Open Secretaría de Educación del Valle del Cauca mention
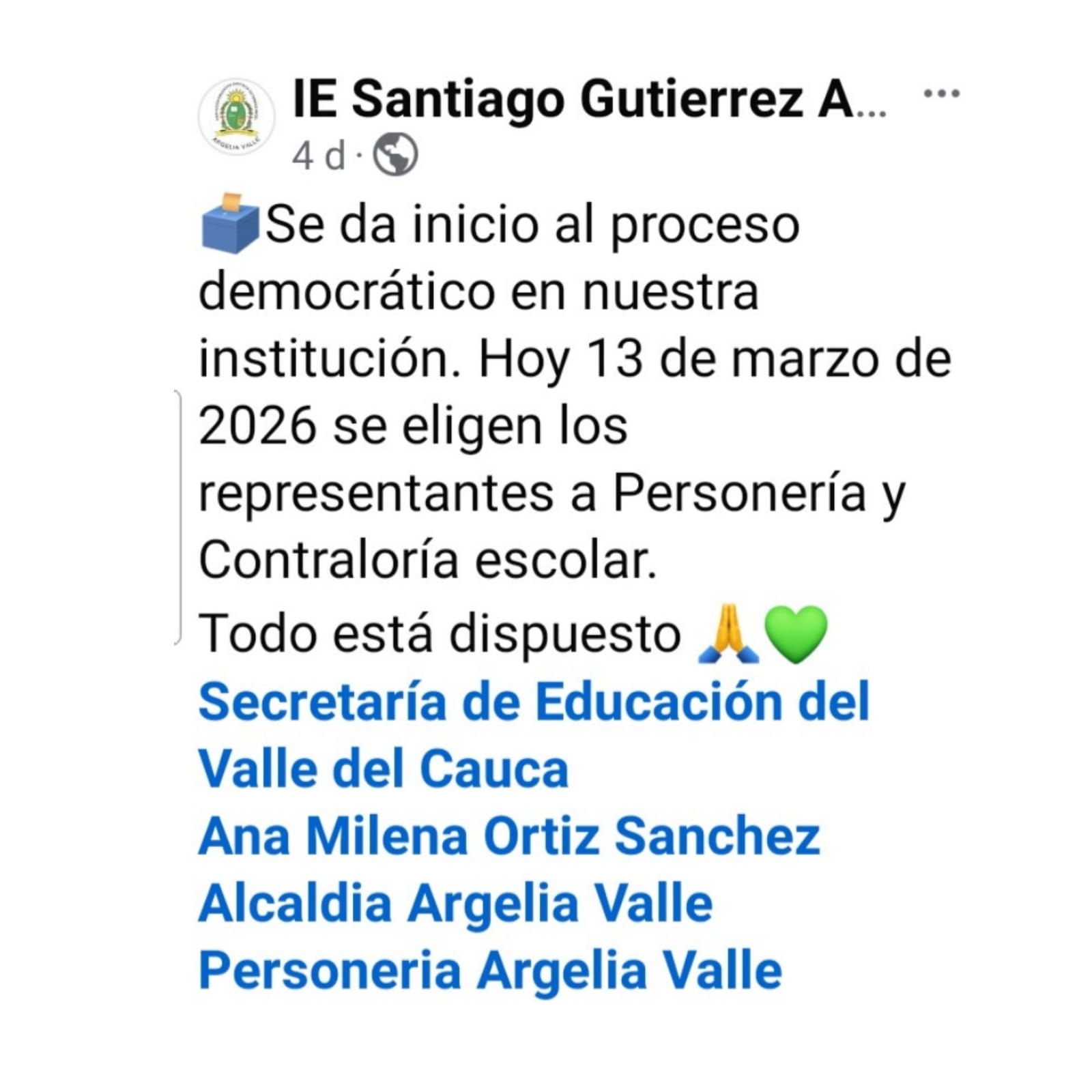Screen dimensions: 1092x1092 pyautogui.click(x=533, y=702)
